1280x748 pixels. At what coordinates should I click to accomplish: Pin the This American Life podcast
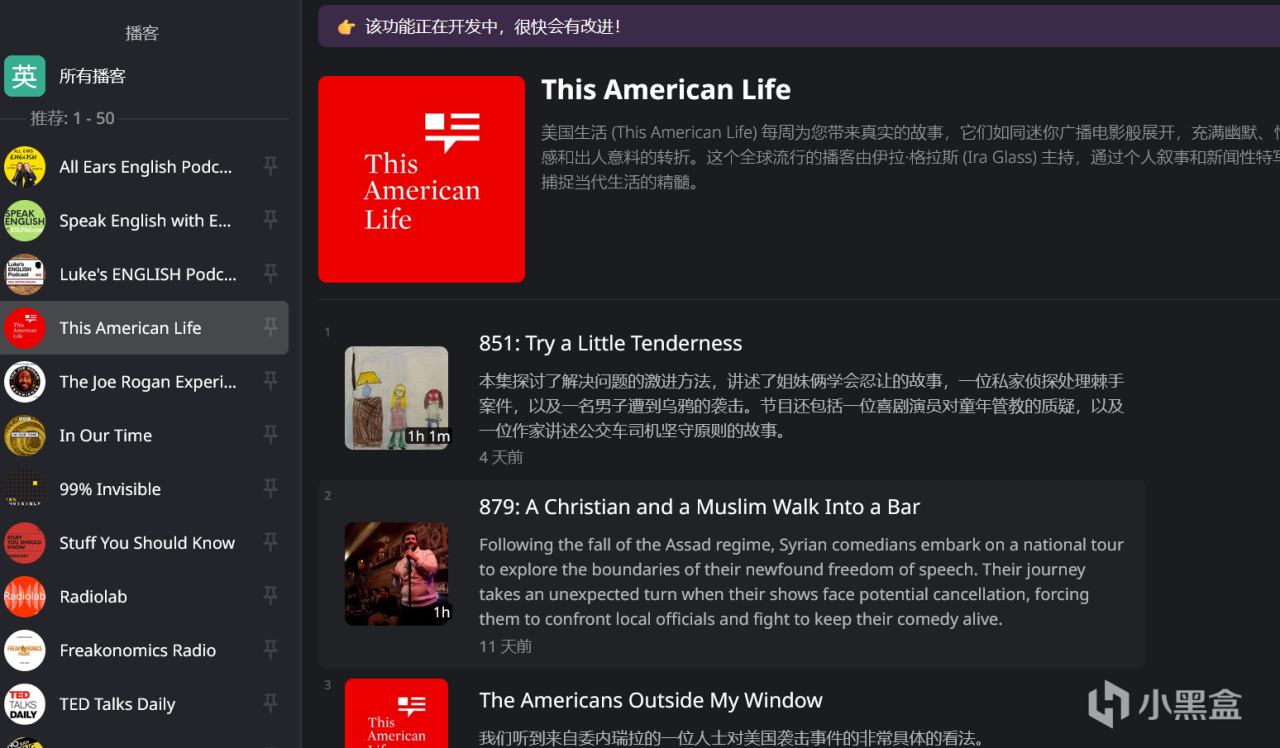(270, 327)
